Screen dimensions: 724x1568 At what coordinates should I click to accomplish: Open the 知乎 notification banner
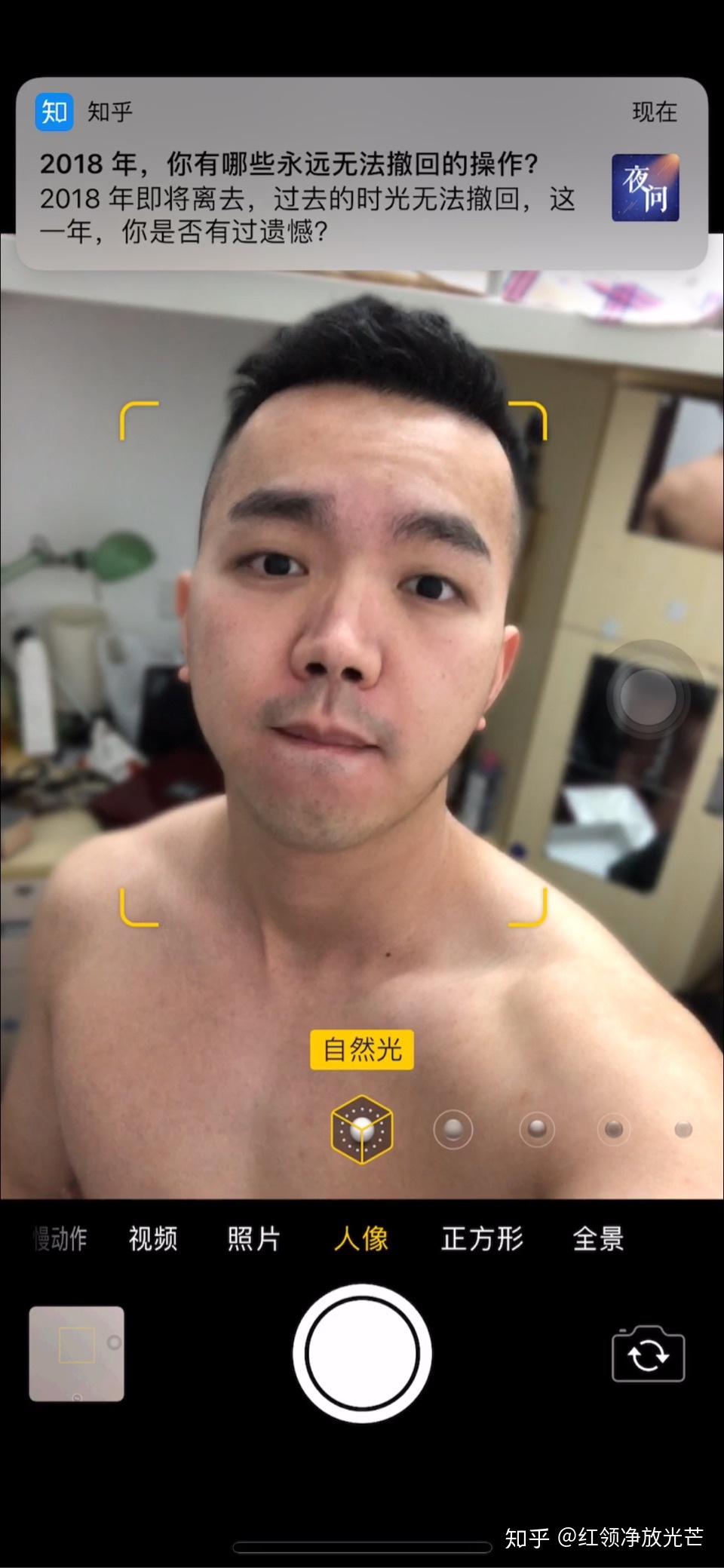(362, 173)
